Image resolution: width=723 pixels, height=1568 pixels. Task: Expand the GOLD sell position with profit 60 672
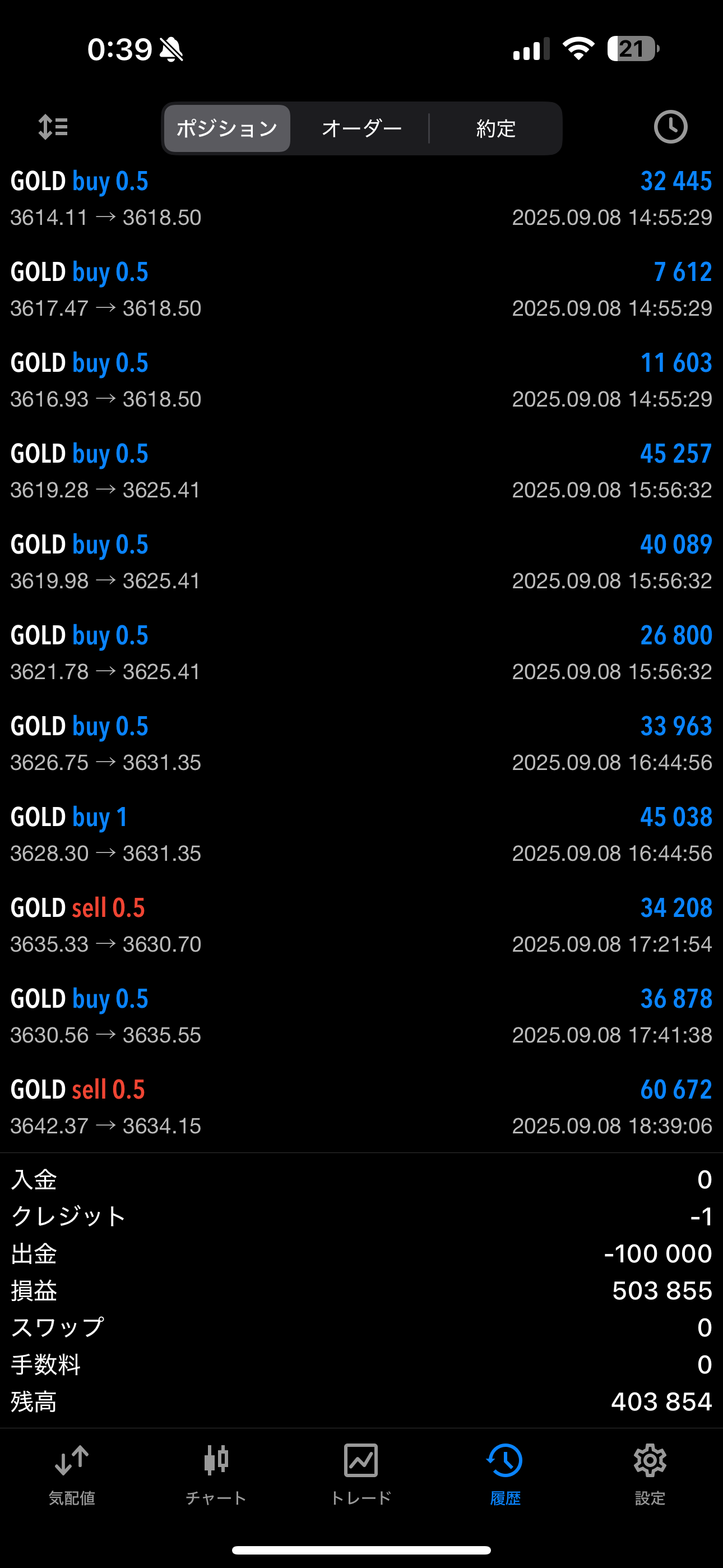[x=361, y=1107]
